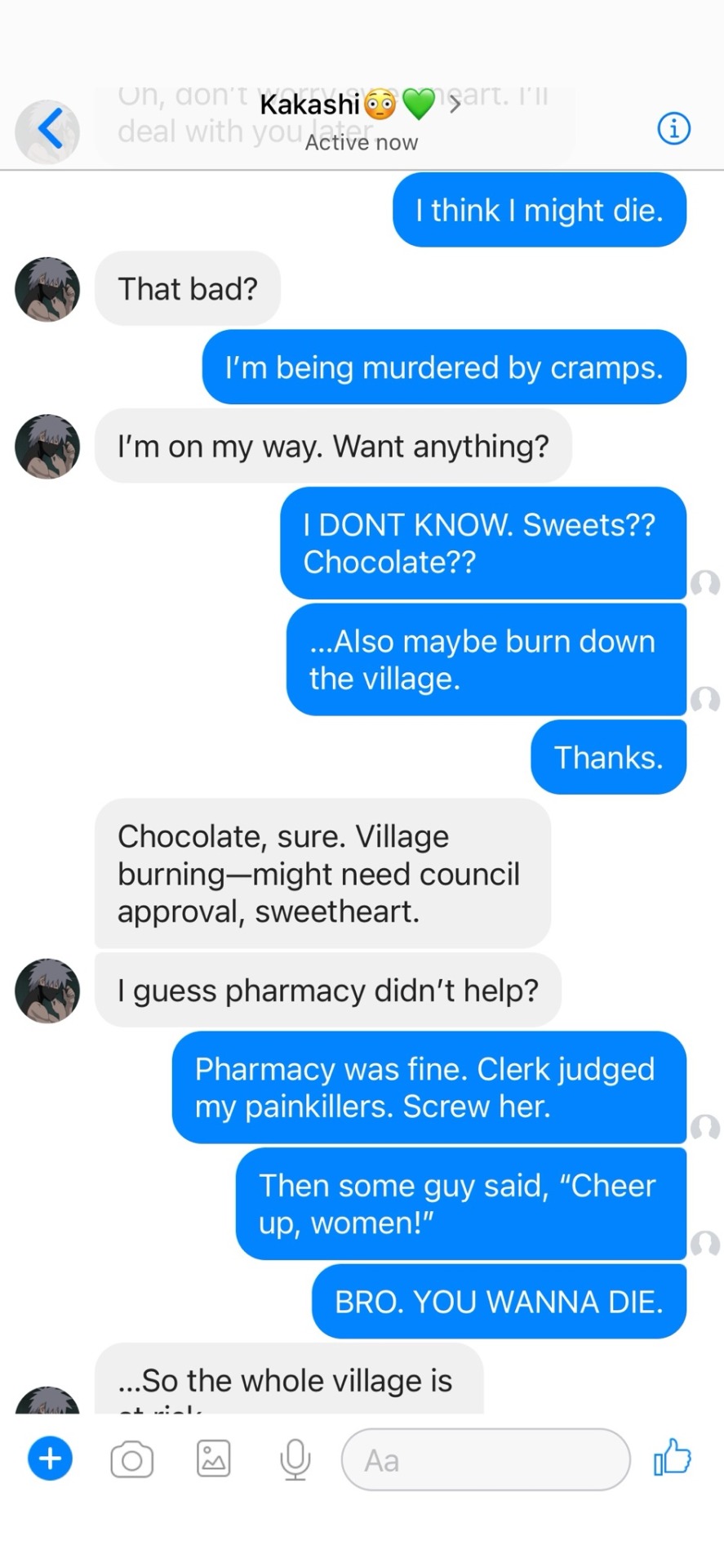The width and height of the screenshot is (724, 1568).
Task: Go back to the chat list
Action: (x=49, y=130)
